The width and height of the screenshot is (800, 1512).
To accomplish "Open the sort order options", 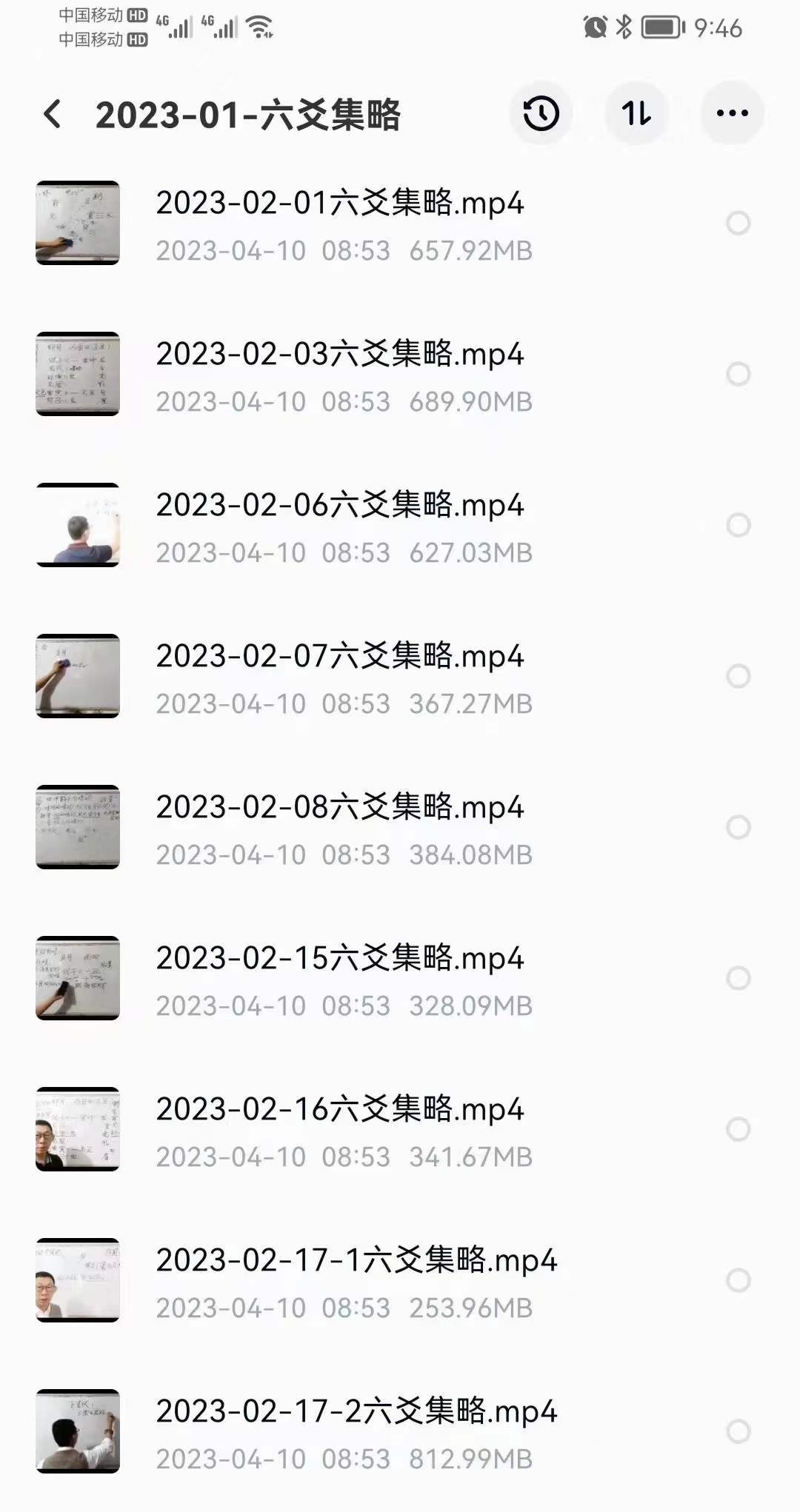I will click(636, 113).
